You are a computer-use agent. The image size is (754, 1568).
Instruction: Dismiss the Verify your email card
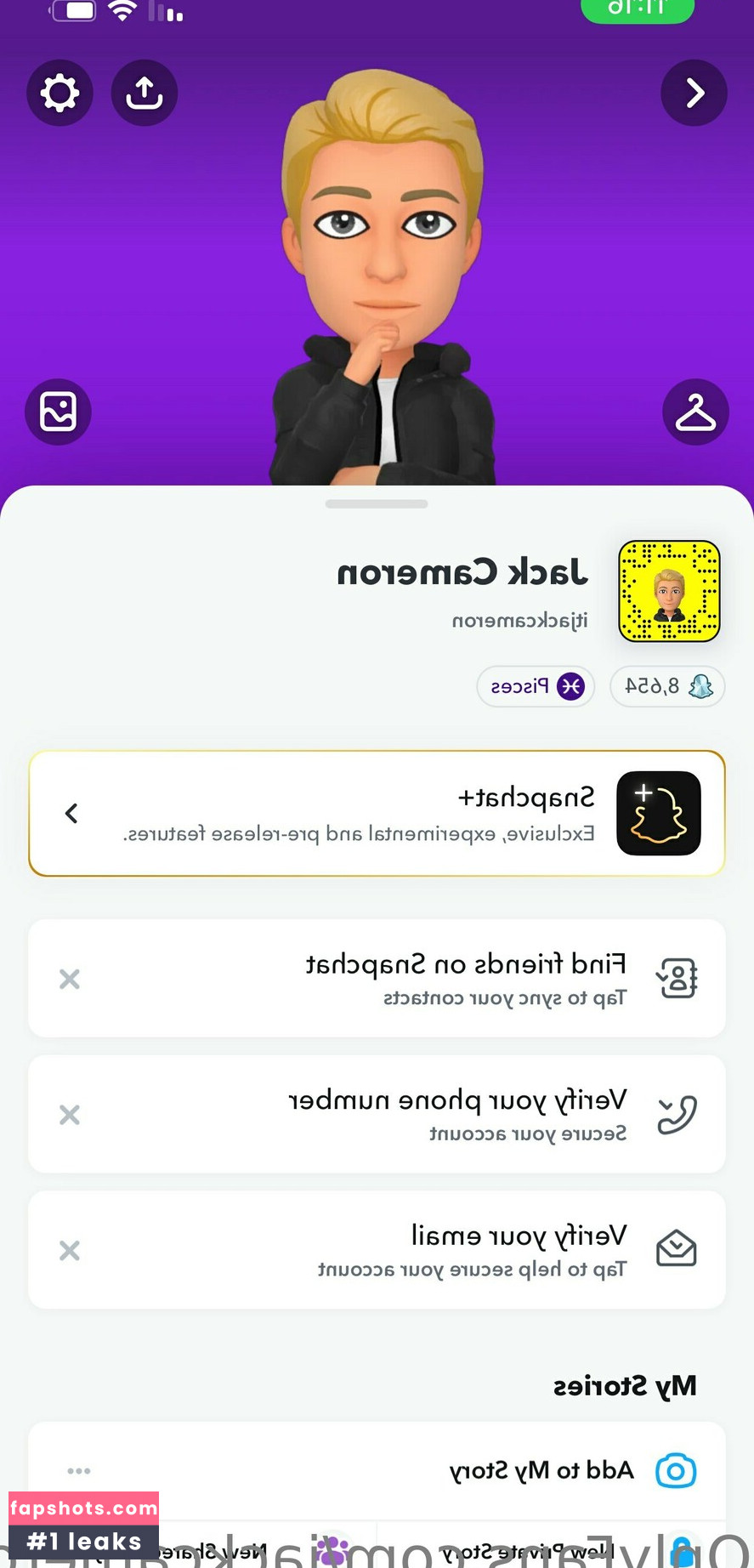tap(70, 1250)
